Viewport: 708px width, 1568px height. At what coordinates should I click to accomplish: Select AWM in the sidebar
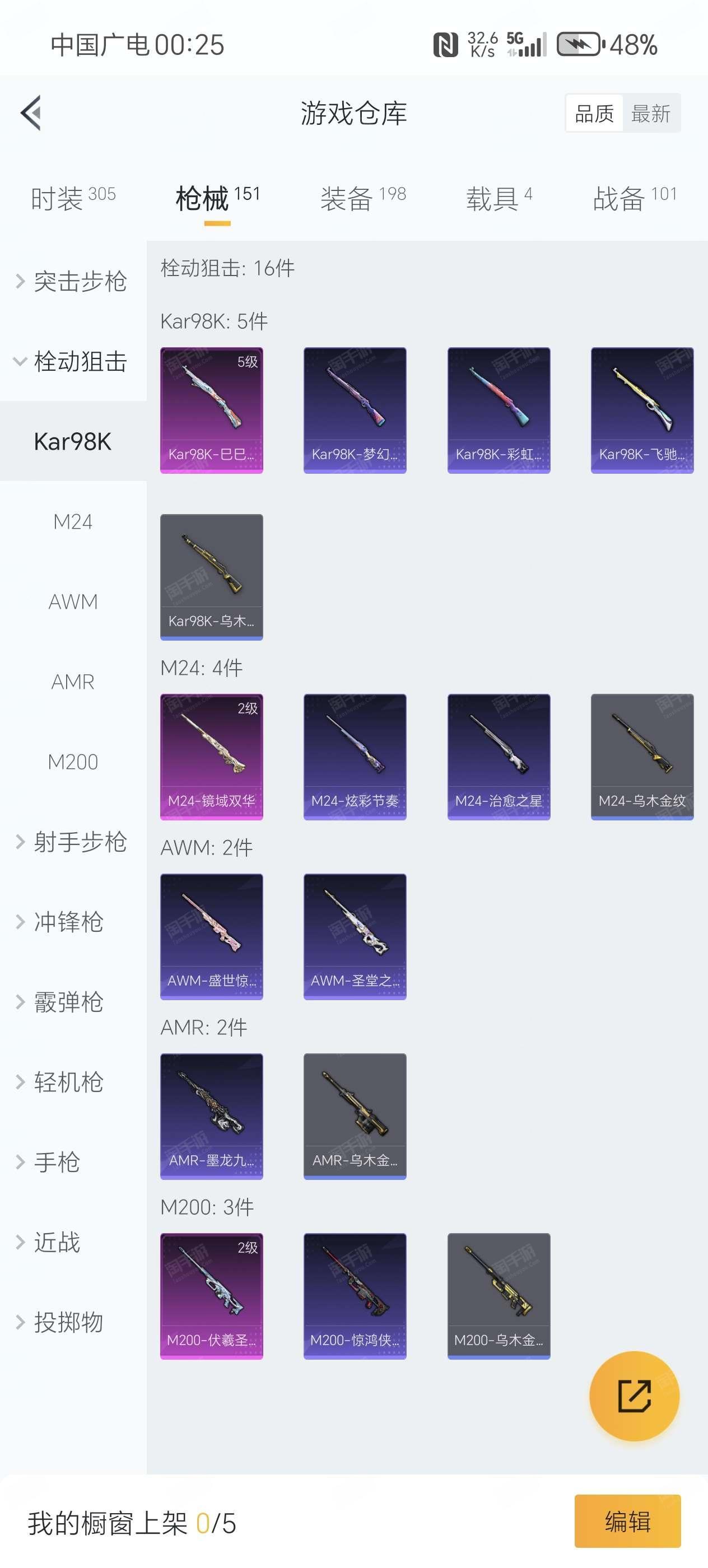(73, 601)
